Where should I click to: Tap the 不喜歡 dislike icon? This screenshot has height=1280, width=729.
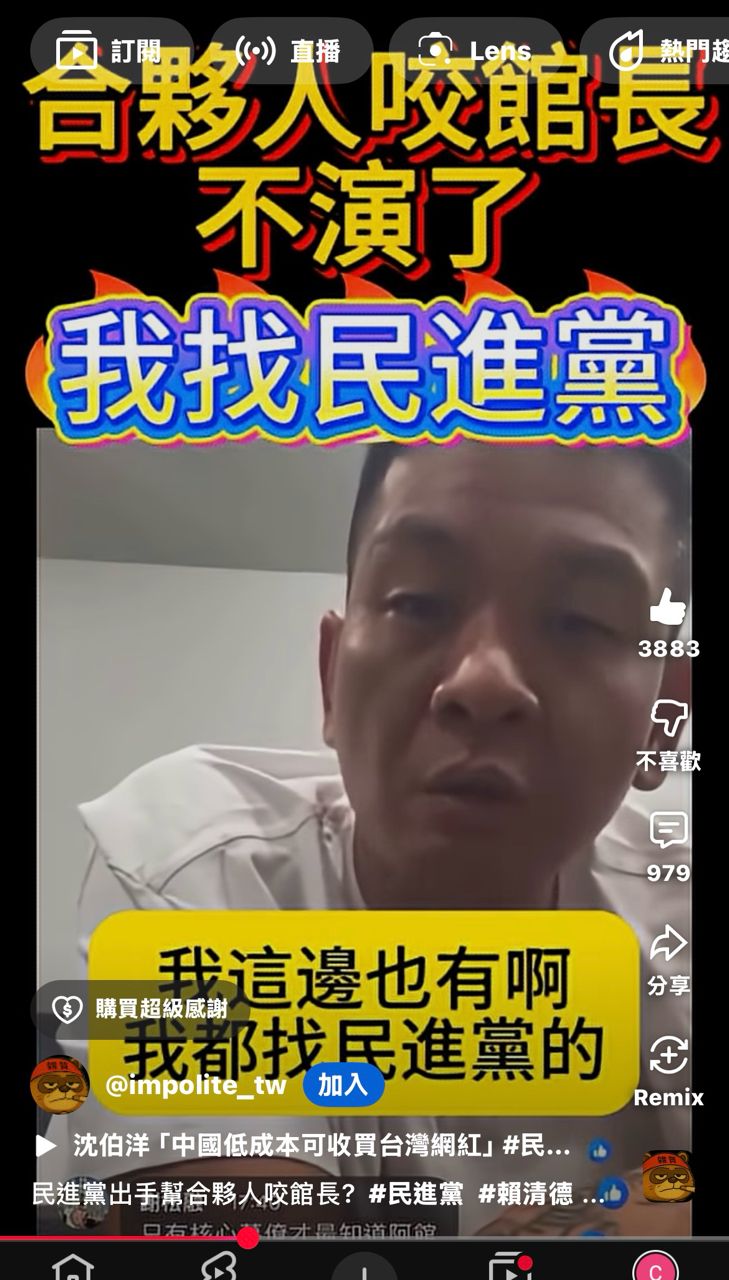point(668,719)
